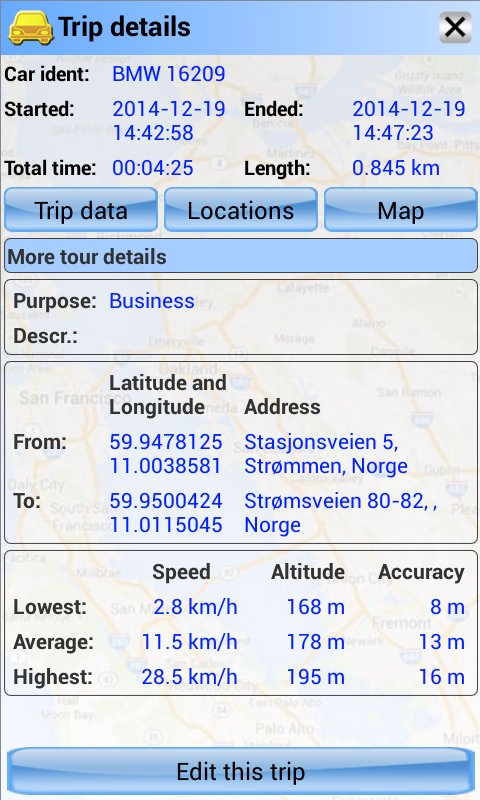The width and height of the screenshot is (480, 800).
Task: Tap the Edit this trip button
Action: [x=240, y=771]
